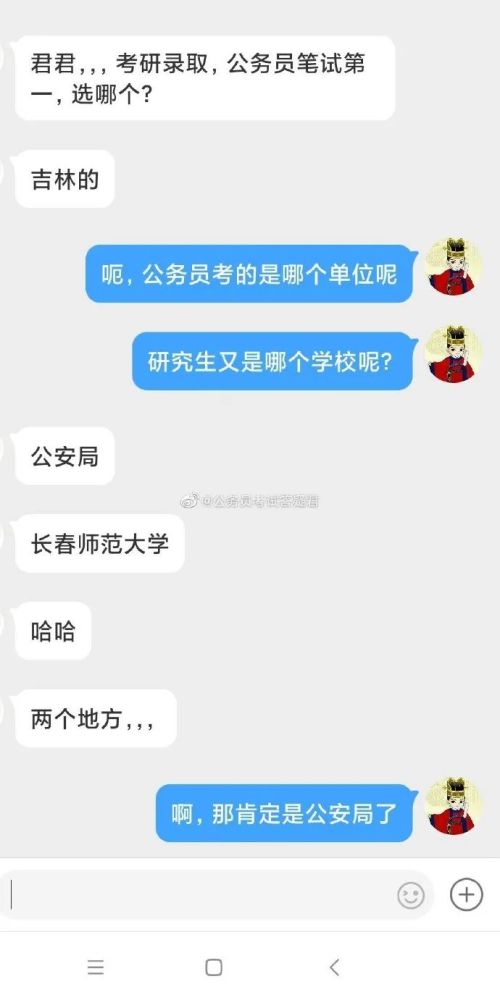This screenshot has width=500, height=1000.
Task: Go to the system home screen
Action: coord(214,967)
